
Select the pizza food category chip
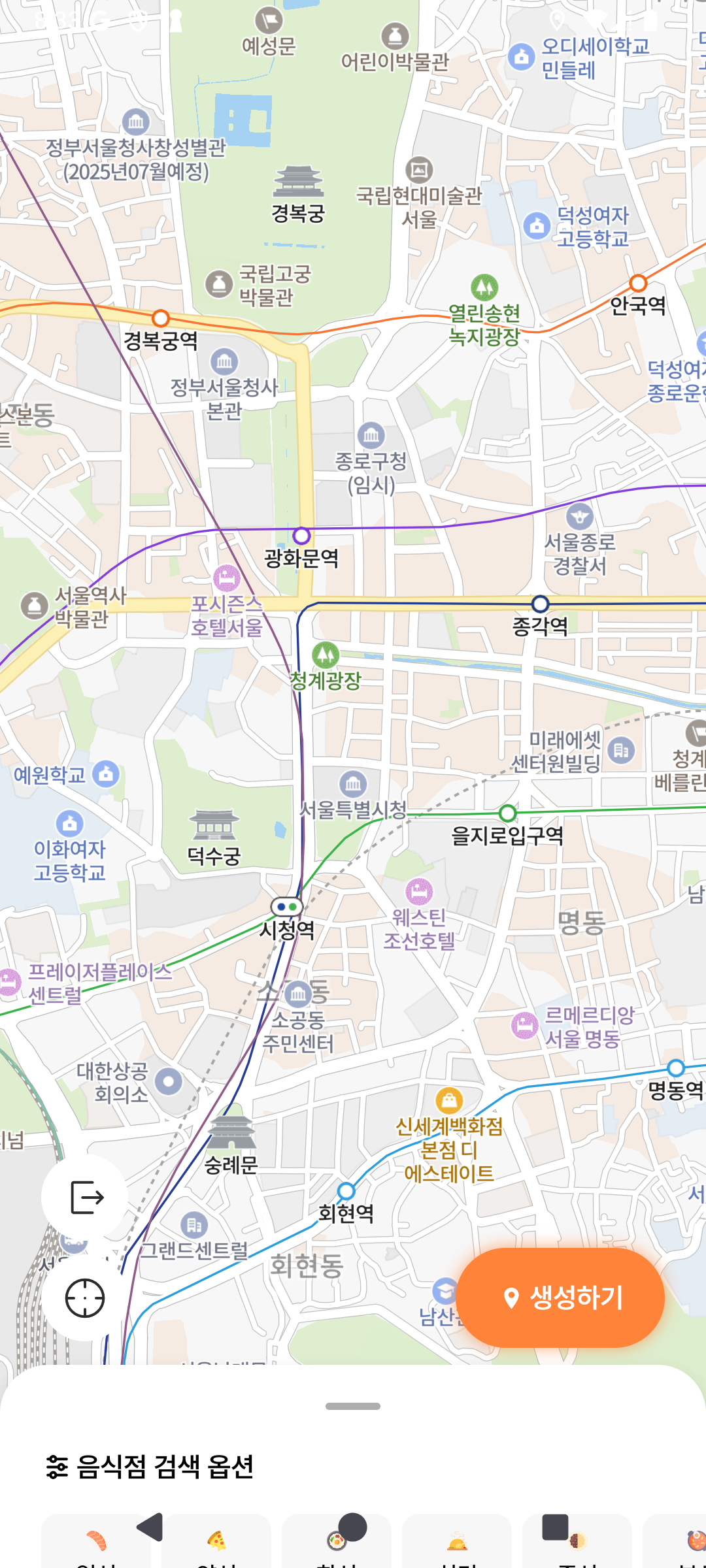[x=216, y=1541]
